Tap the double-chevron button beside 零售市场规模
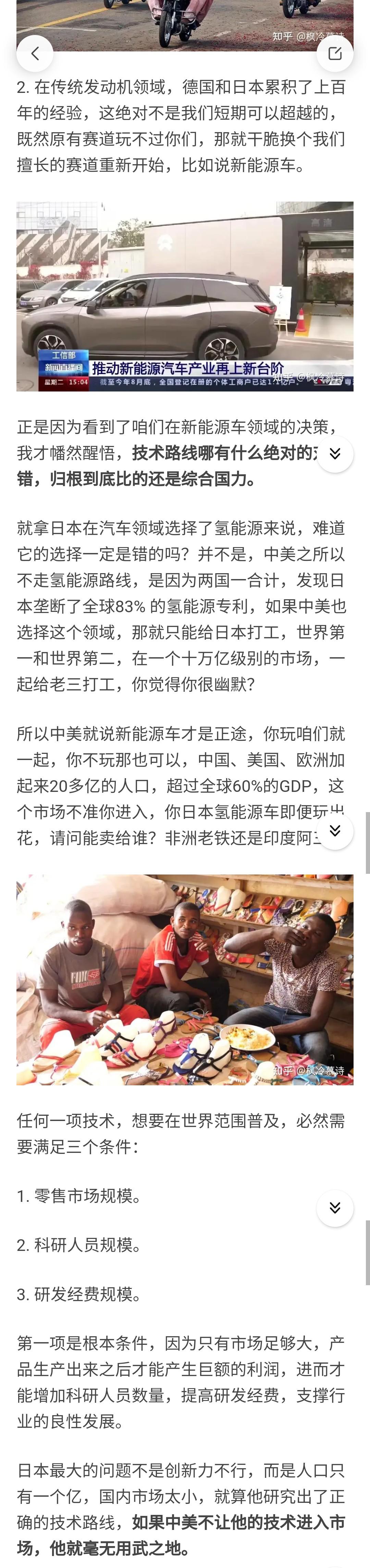Viewport: 370px width, 1568px height. [335, 1208]
